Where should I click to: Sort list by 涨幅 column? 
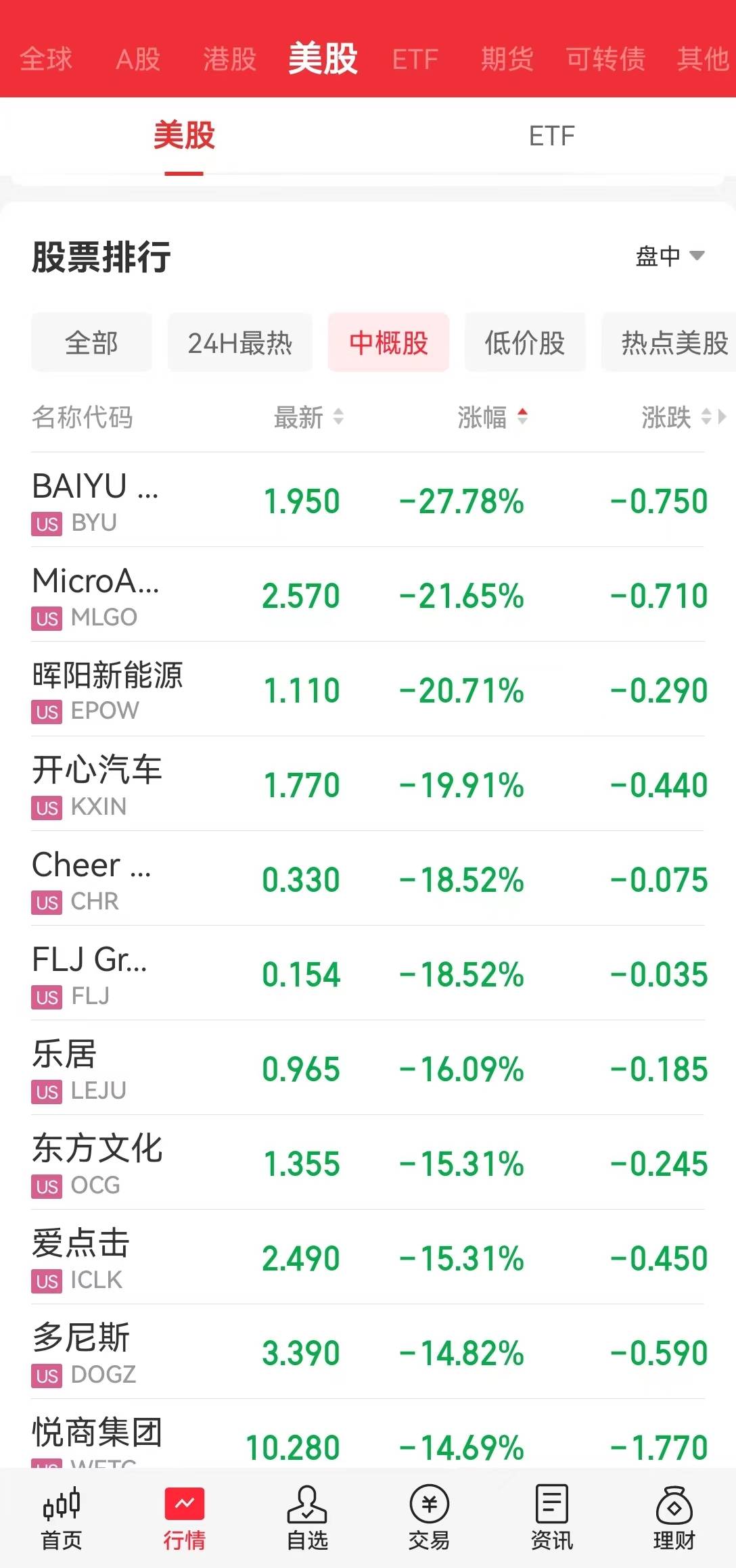tap(492, 417)
